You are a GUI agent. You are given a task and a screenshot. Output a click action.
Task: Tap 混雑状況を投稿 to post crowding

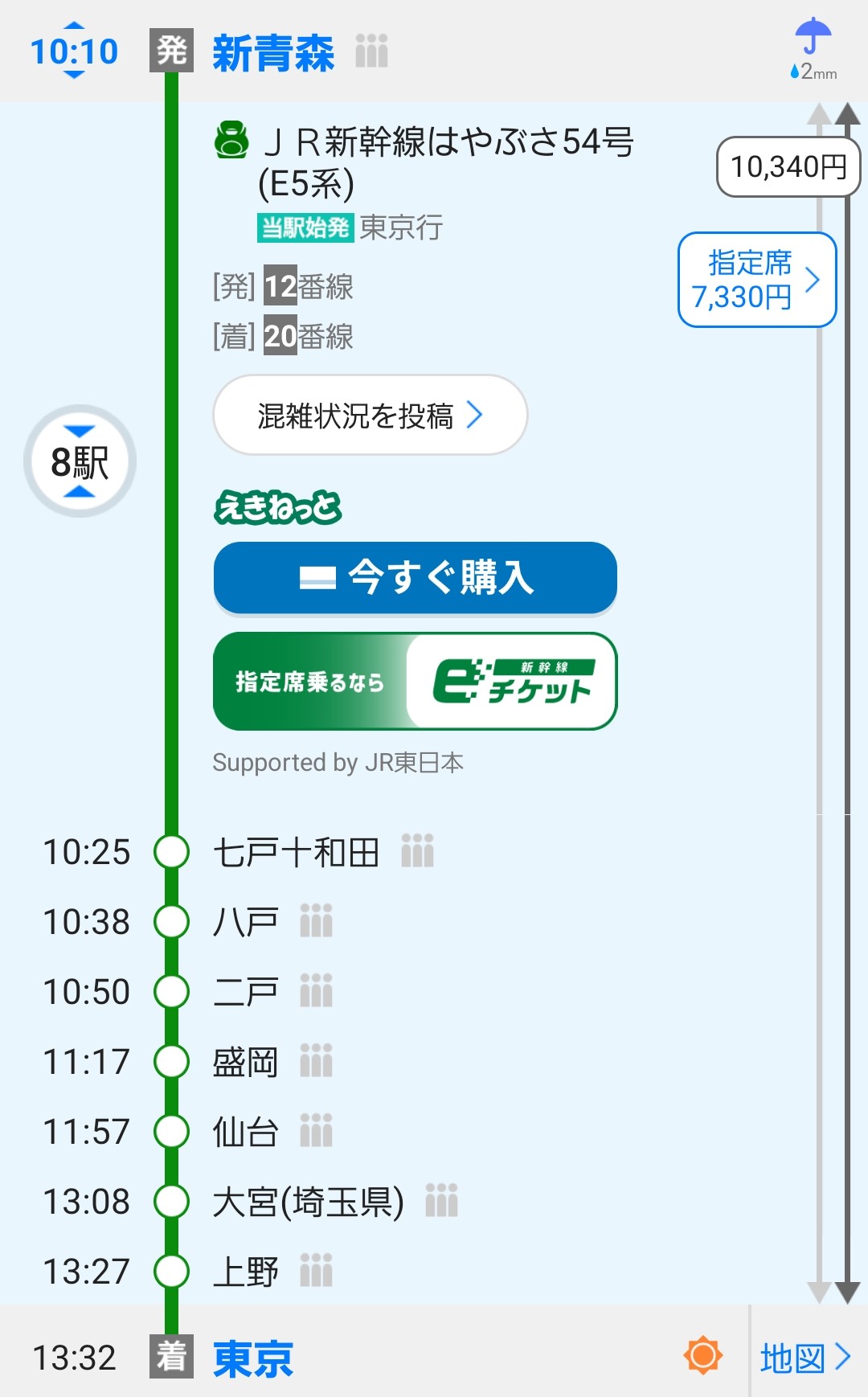(370, 415)
